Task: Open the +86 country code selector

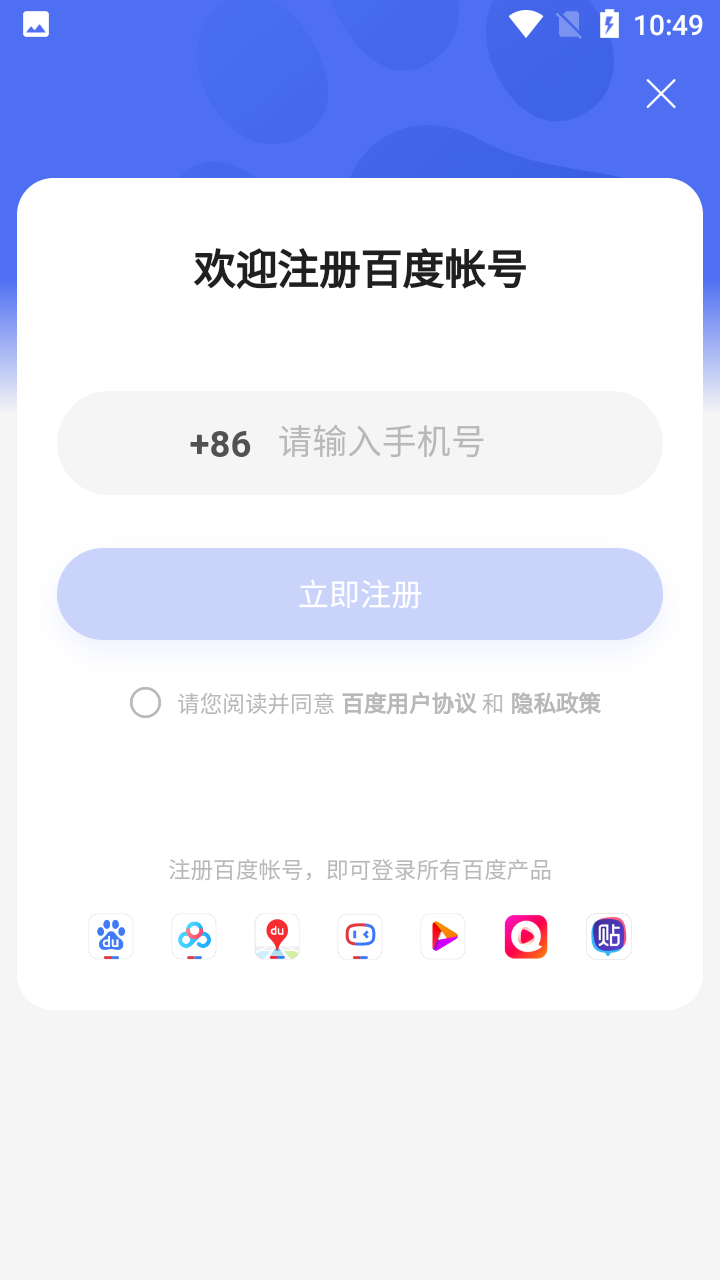Action: coord(219,442)
